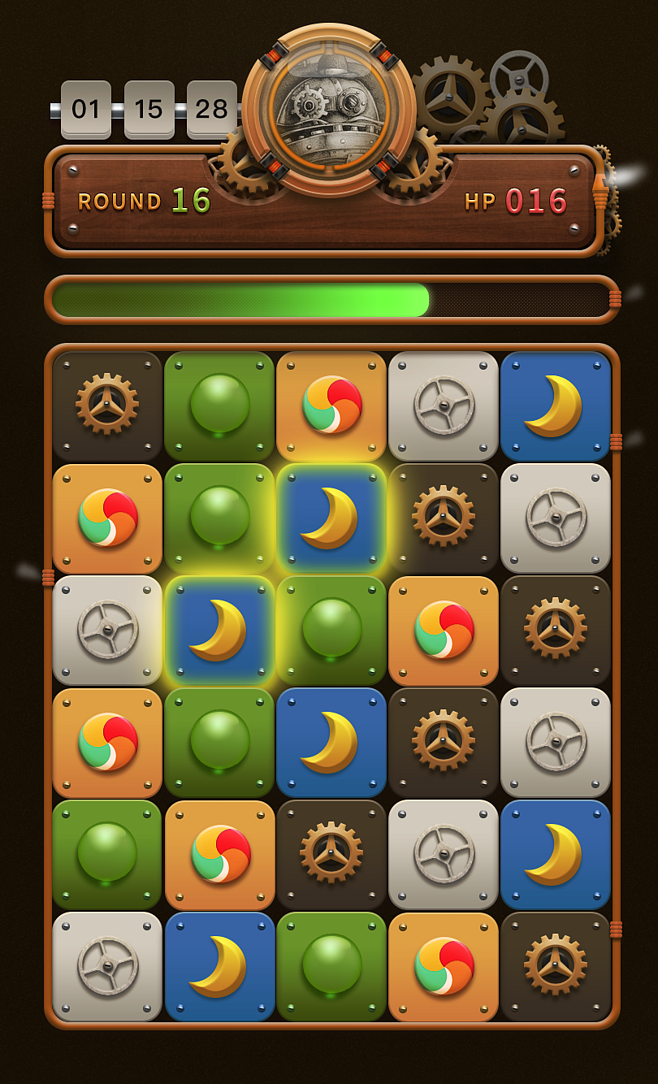Select the gear tile in the grid's top-left corner

coord(107,405)
